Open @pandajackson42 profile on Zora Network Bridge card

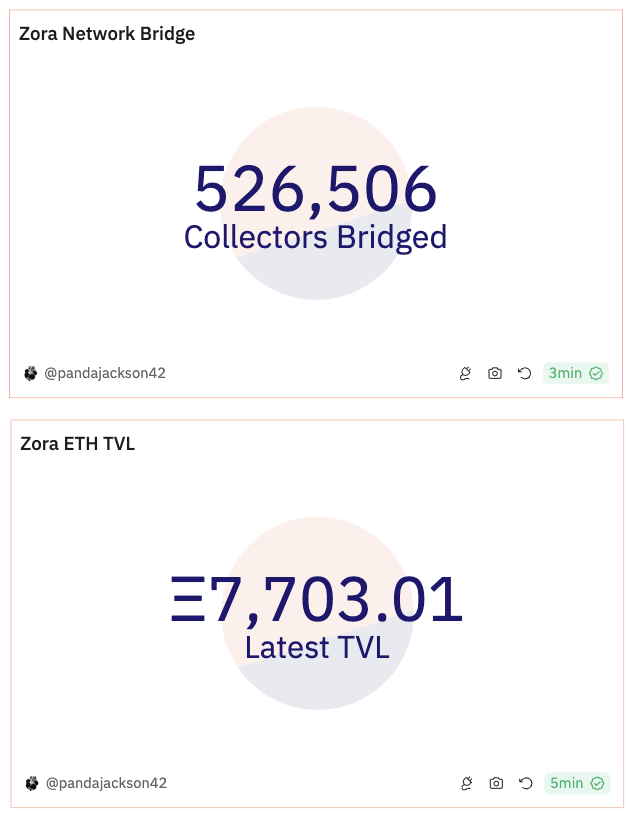pos(104,373)
